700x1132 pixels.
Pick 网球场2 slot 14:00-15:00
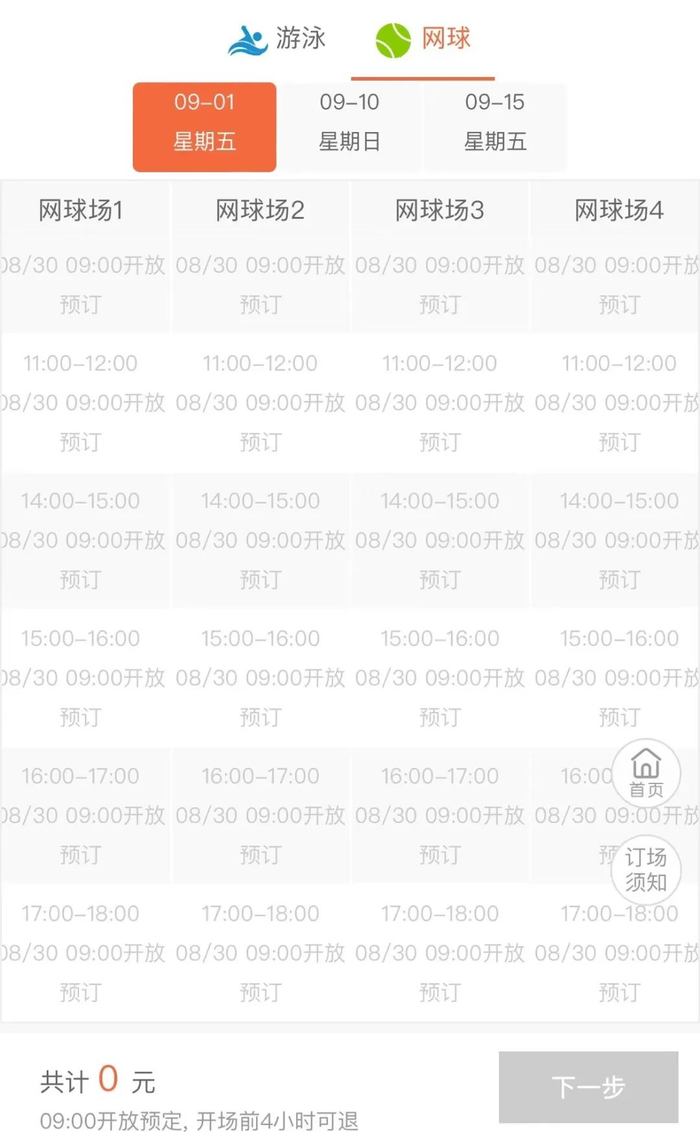coord(260,540)
